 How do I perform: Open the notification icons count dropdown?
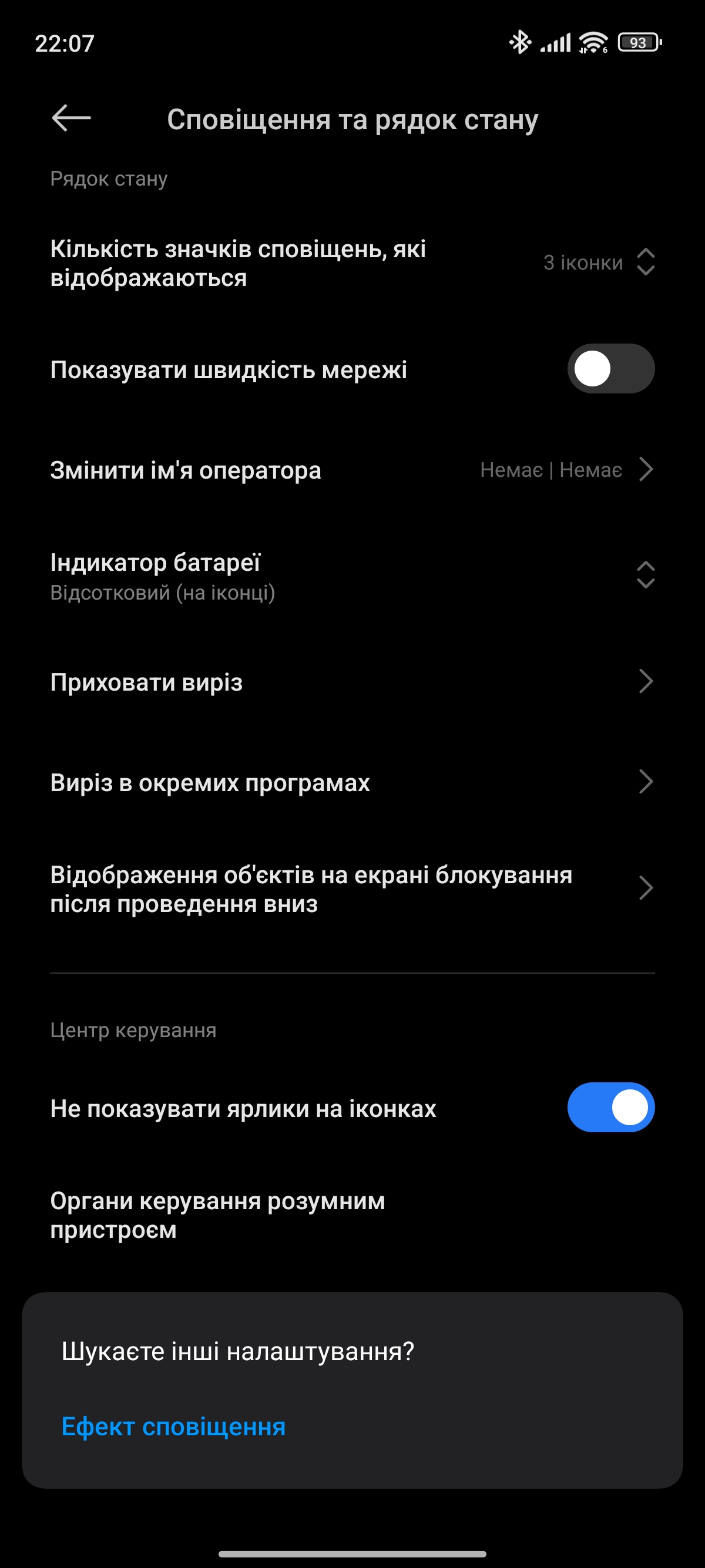click(x=599, y=263)
